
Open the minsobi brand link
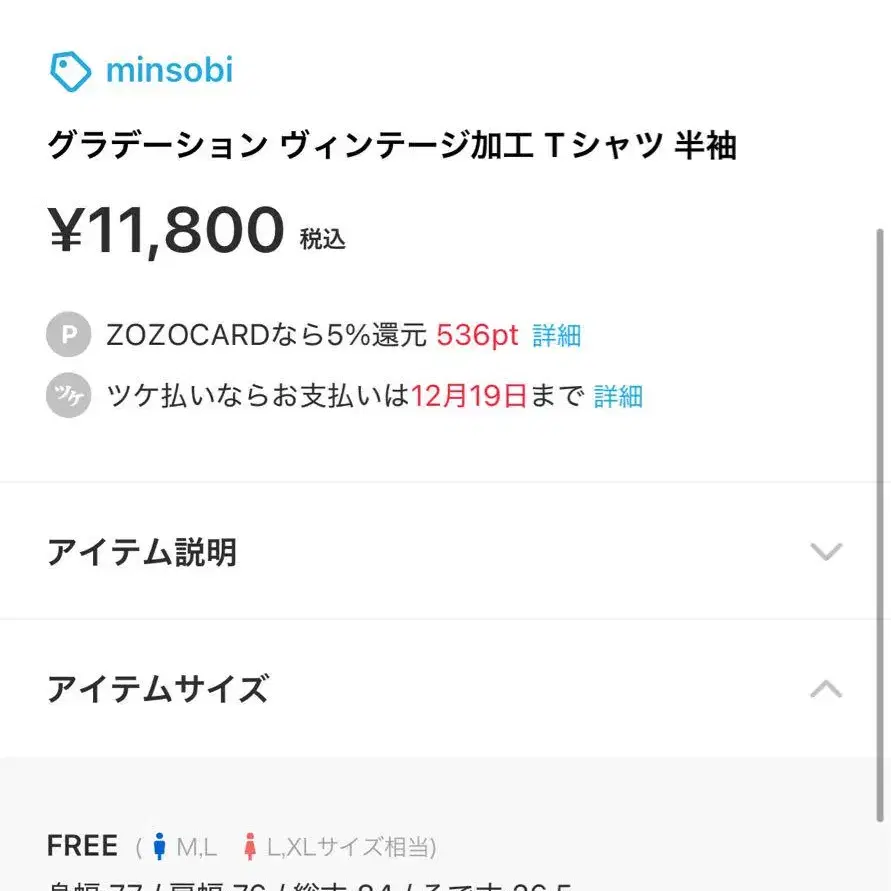point(142,71)
